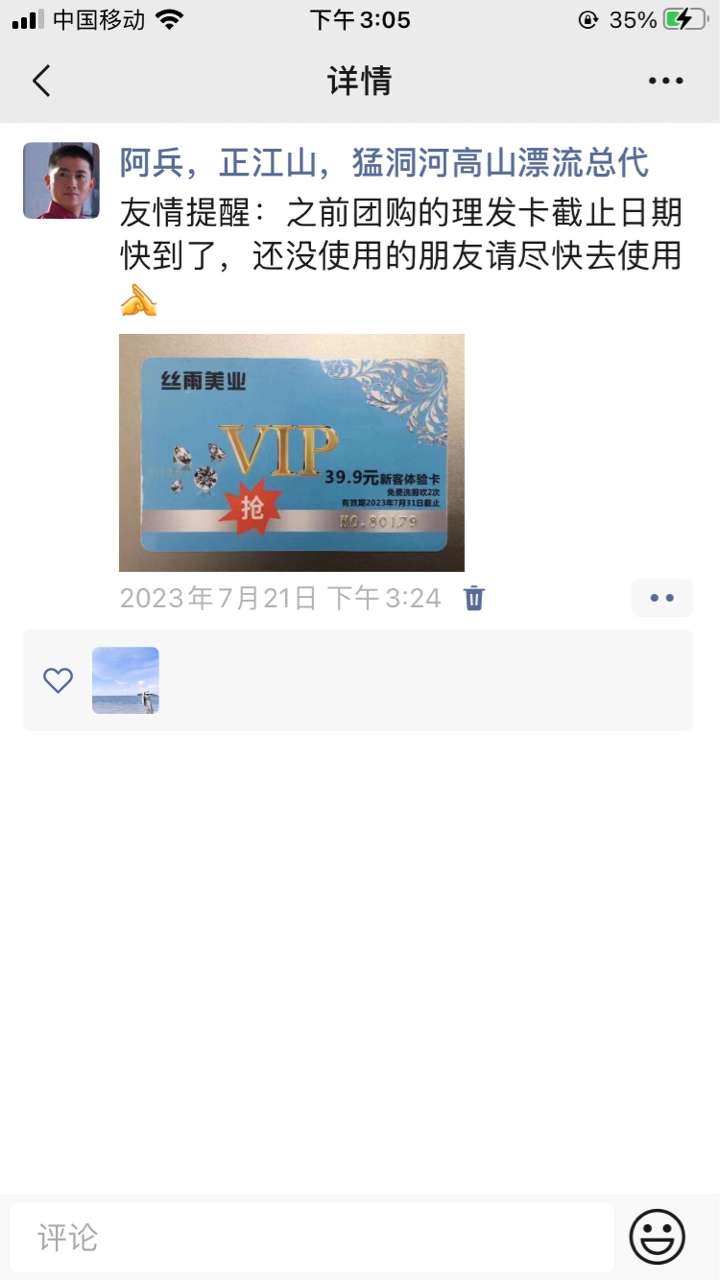Open the like and comment popup button
The width and height of the screenshot is (720, 1280).
[662, 598]
